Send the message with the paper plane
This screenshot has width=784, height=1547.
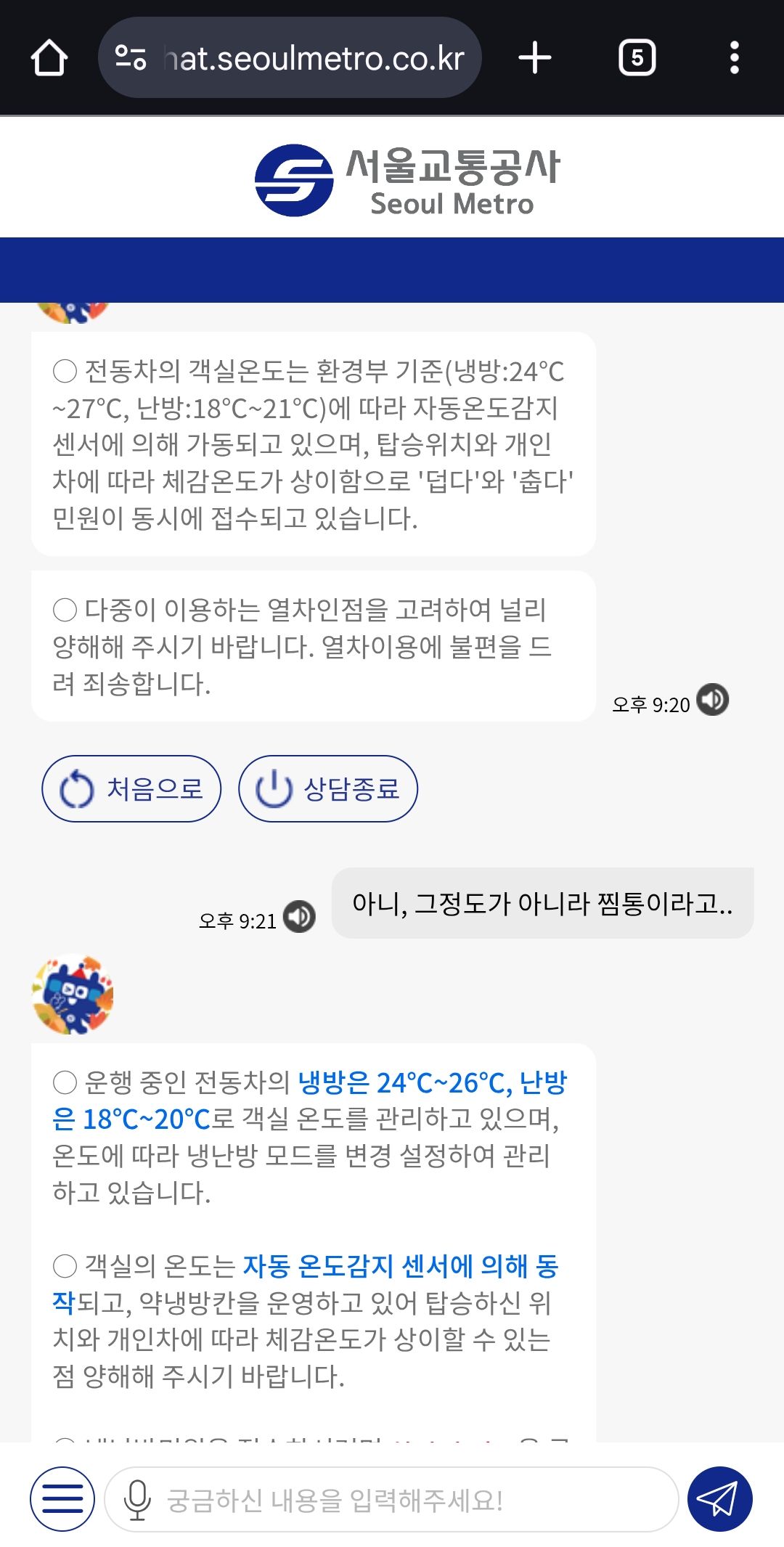click(x=719, y=1499)
